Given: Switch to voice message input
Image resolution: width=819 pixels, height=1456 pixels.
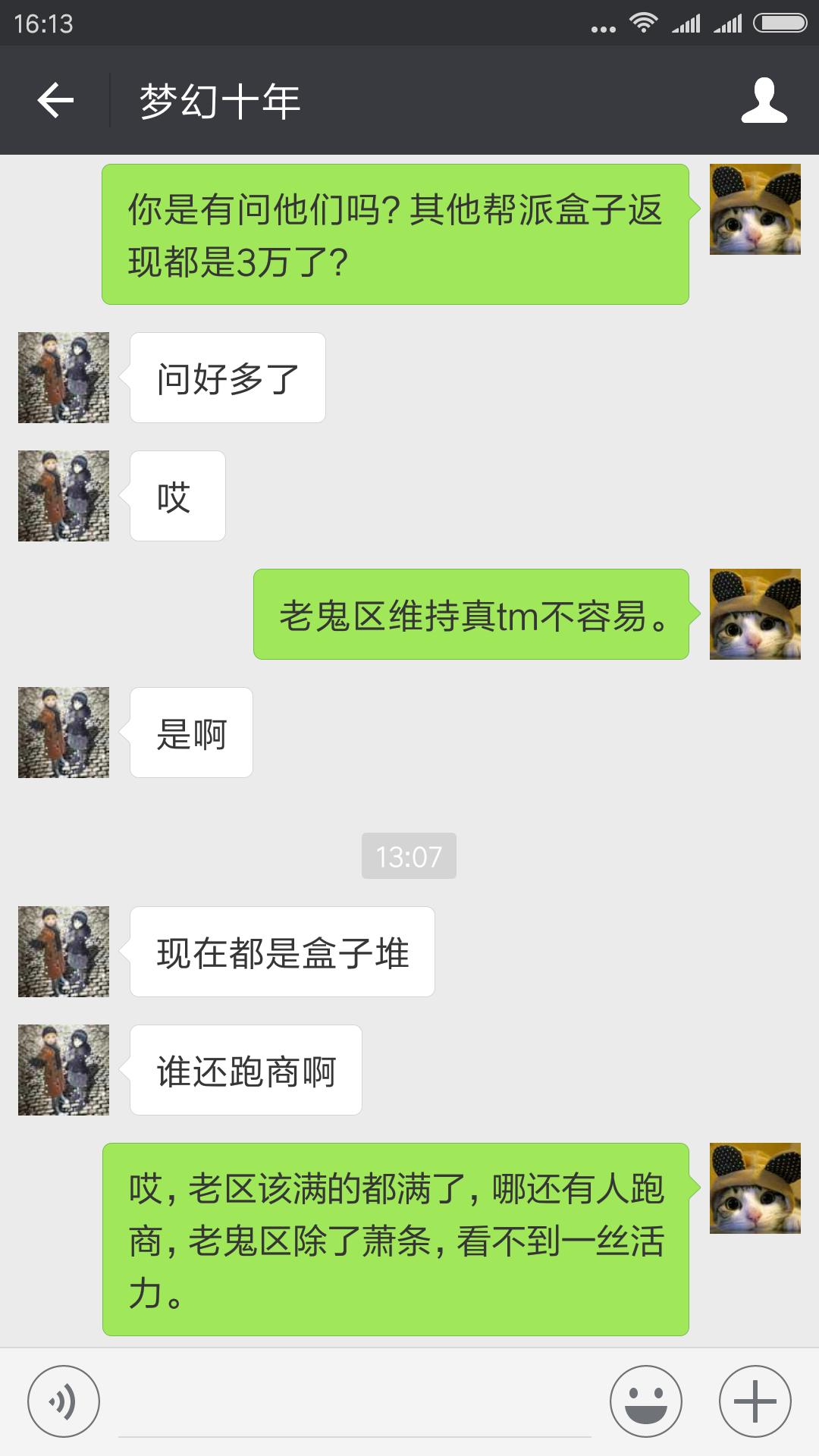Looking at the screenshot, I should tap(63, 1401).
